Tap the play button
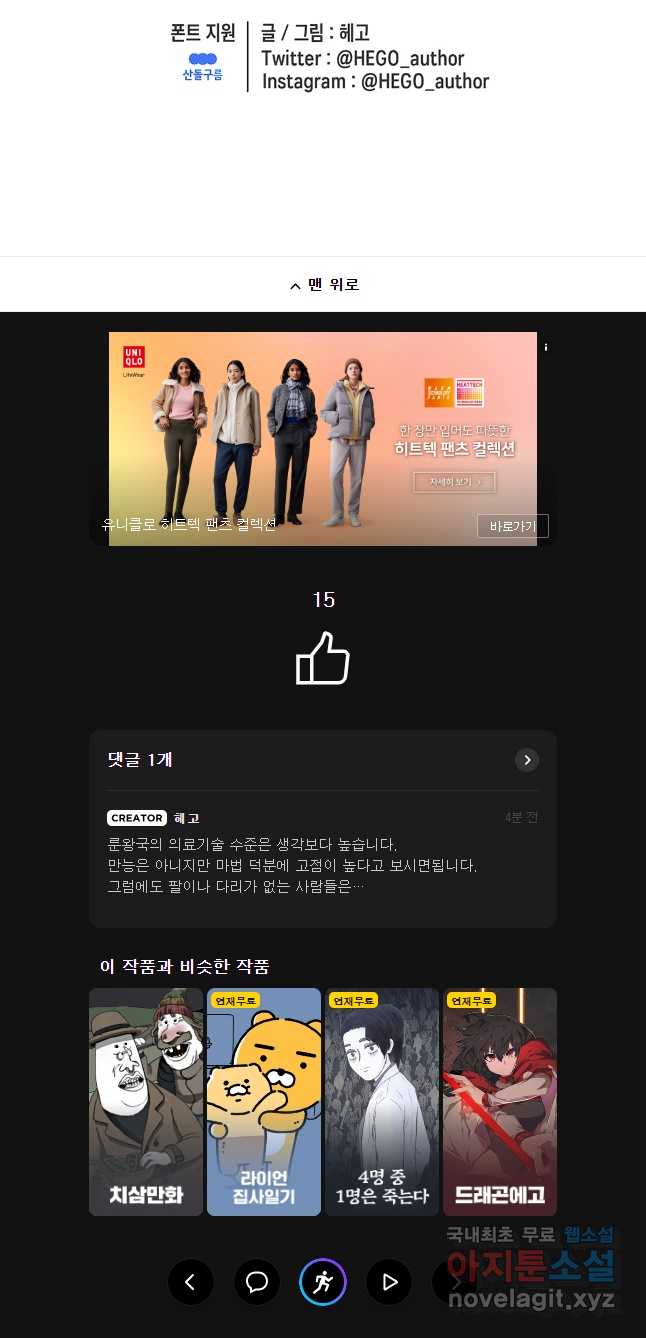Screen dimensions: 646x1338 [x=389, y=1282]
